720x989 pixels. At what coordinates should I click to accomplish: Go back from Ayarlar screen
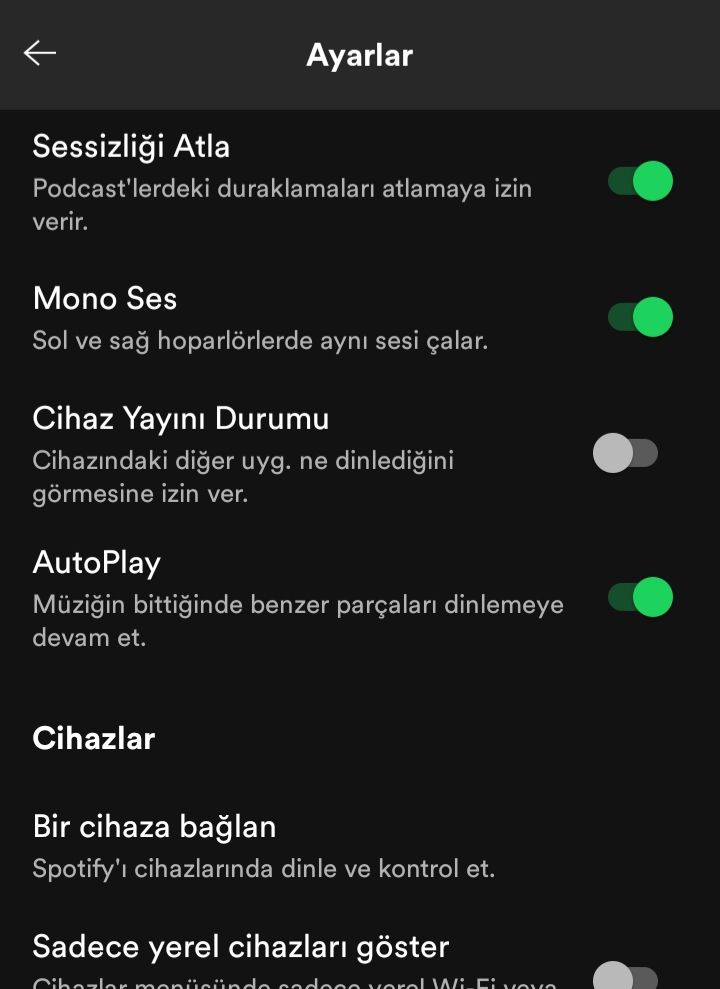pyautogui.click(x=40, y=54)
